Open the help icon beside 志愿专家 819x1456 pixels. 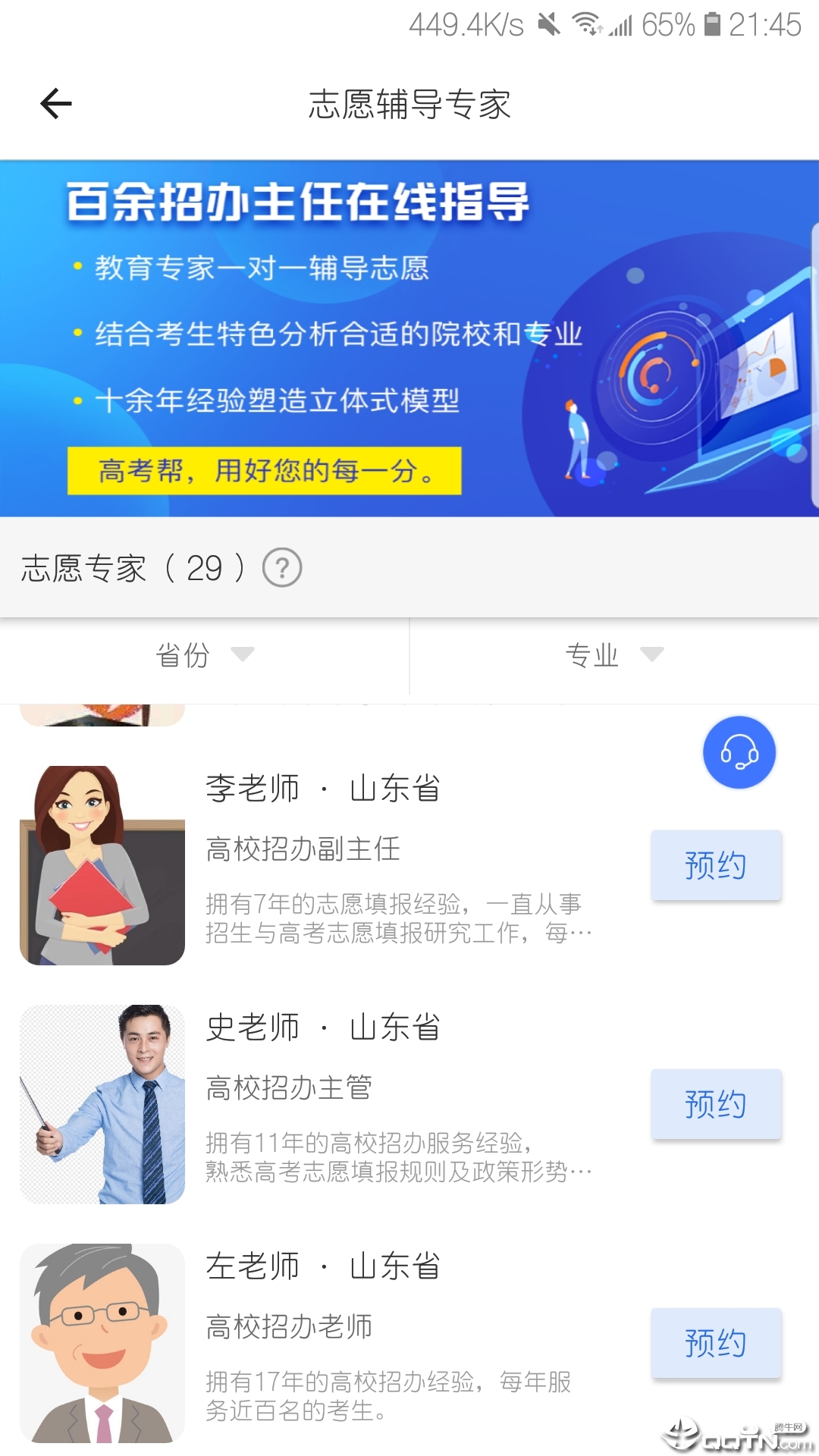point(282,568)
